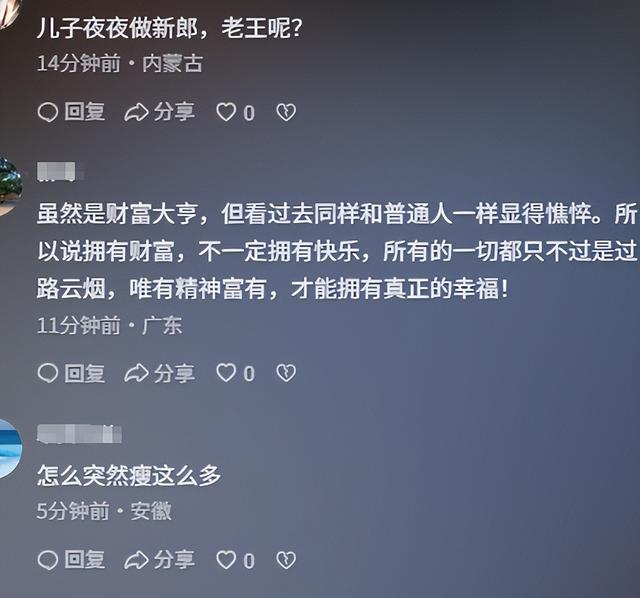Dislike the comment posted 14分钟前

[286, 112]
